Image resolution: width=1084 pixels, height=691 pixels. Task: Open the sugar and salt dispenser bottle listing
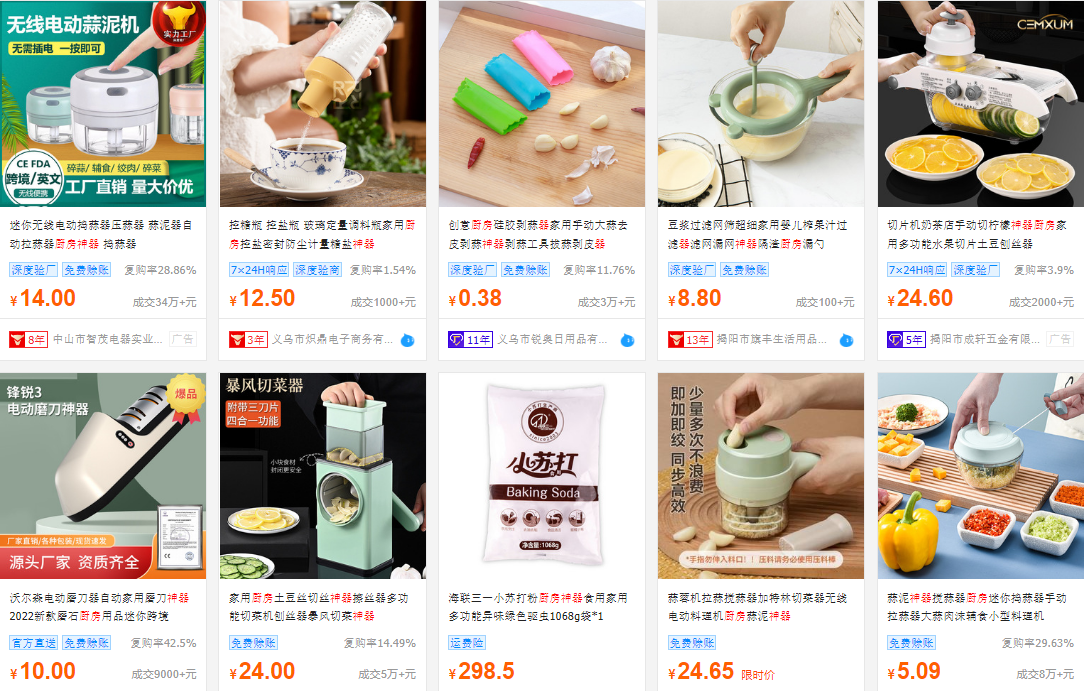(322, 104)
